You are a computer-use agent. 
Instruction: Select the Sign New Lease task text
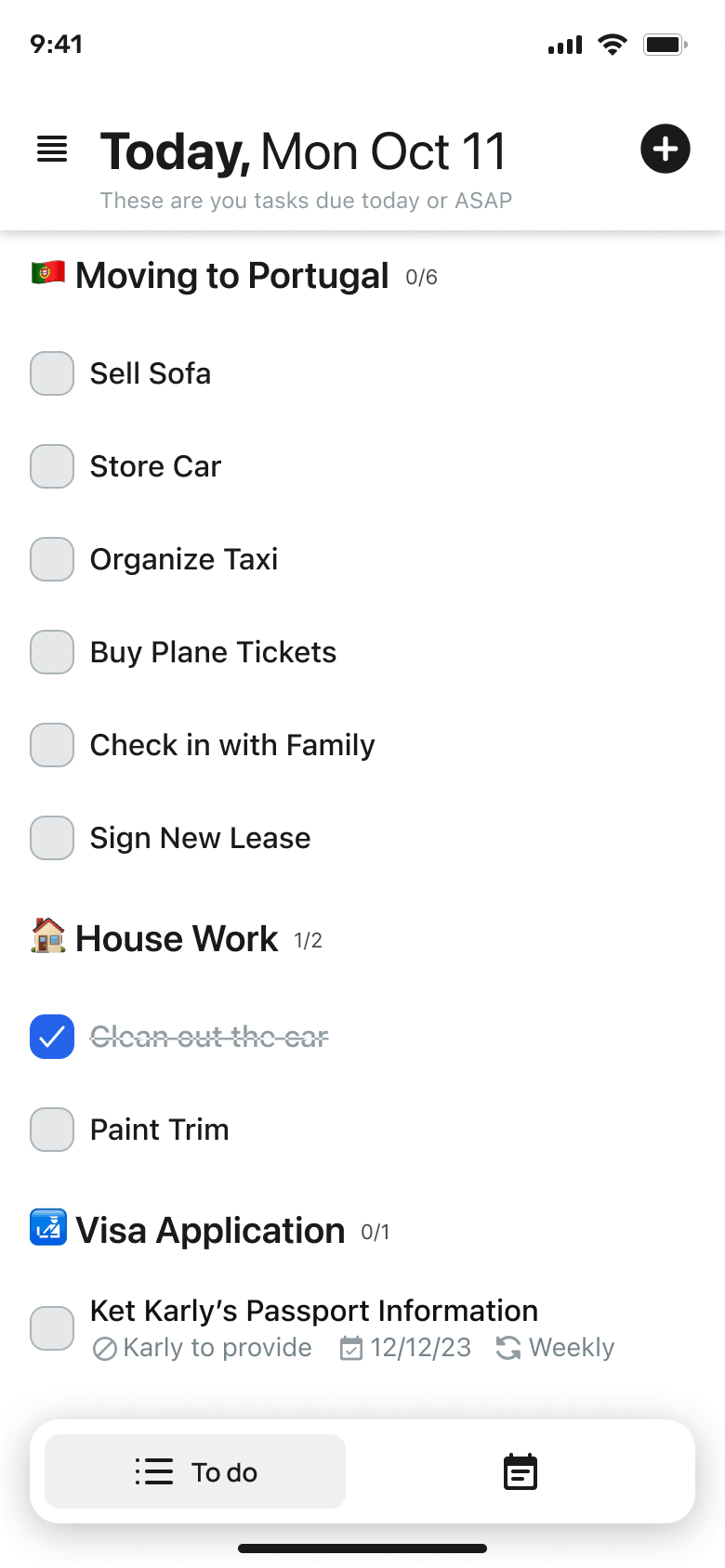click(x=200, y=838)
